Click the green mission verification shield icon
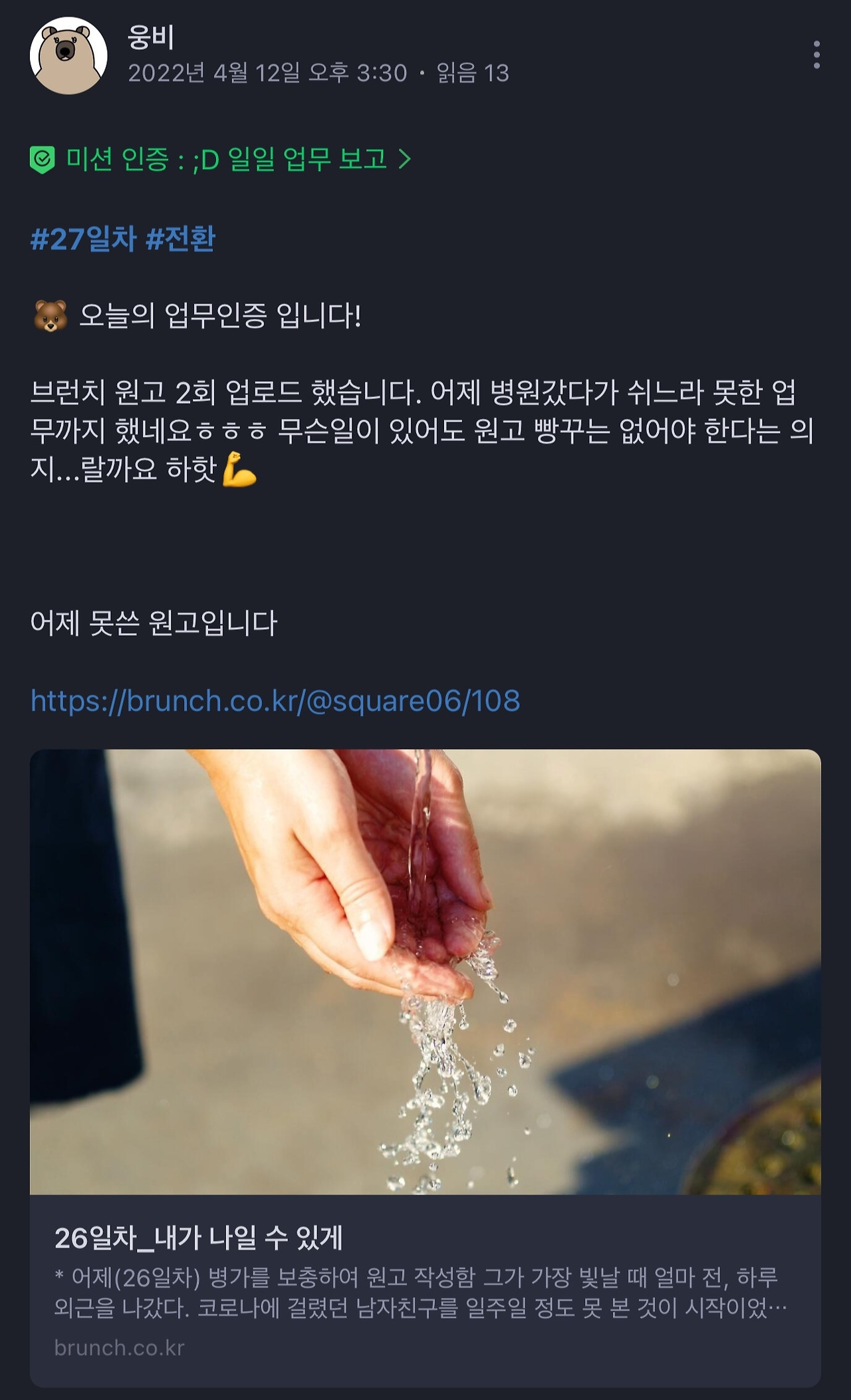The width and height of the screenshot is (851, 1400). pyautogui.click(x=43, y=159)
